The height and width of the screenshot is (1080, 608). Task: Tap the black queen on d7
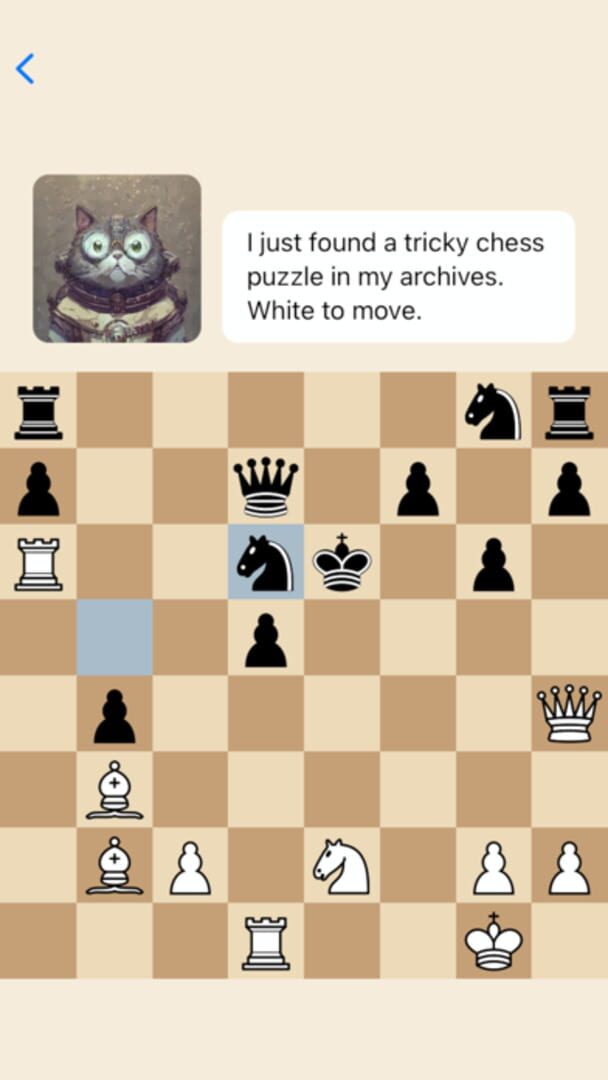point(266,487)
